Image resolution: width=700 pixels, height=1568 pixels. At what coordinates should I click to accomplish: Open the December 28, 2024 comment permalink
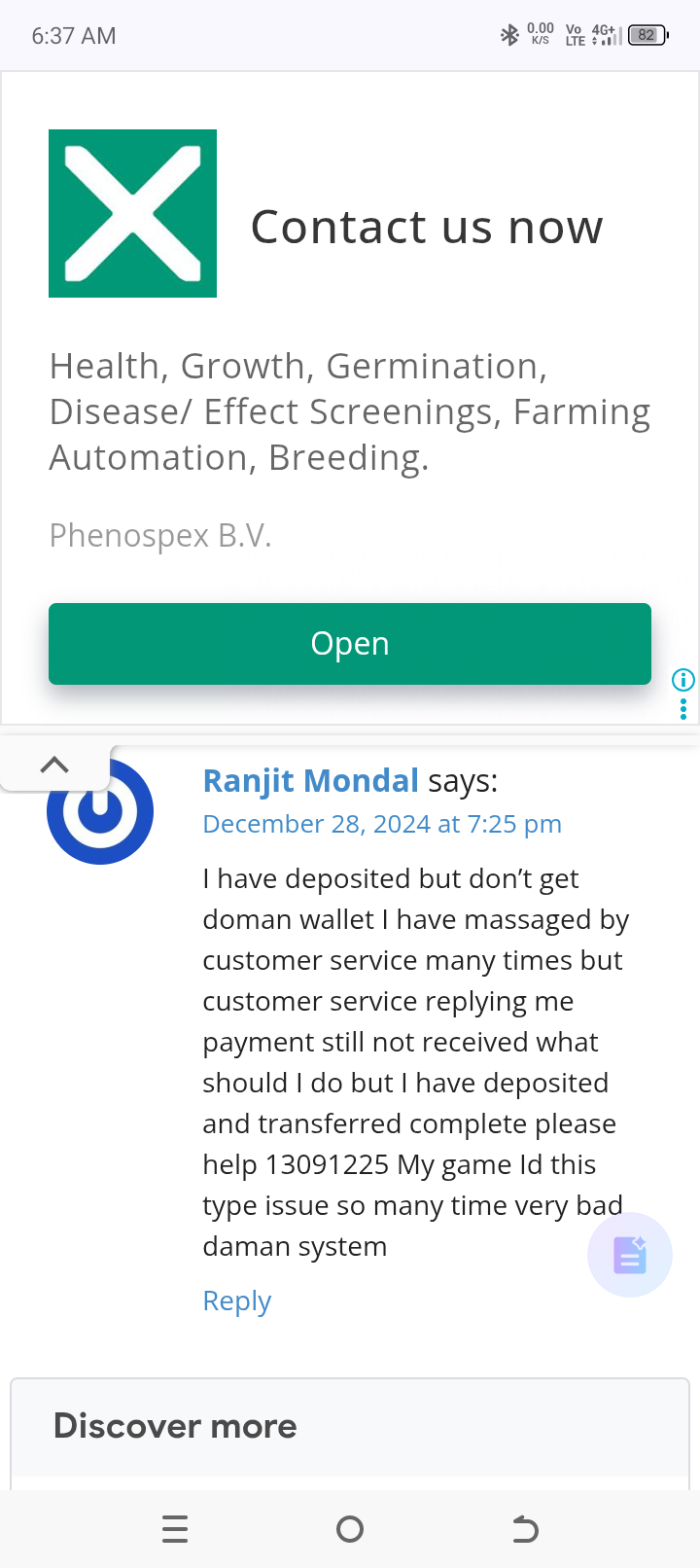pyautogui.click(x=381, y=824)
